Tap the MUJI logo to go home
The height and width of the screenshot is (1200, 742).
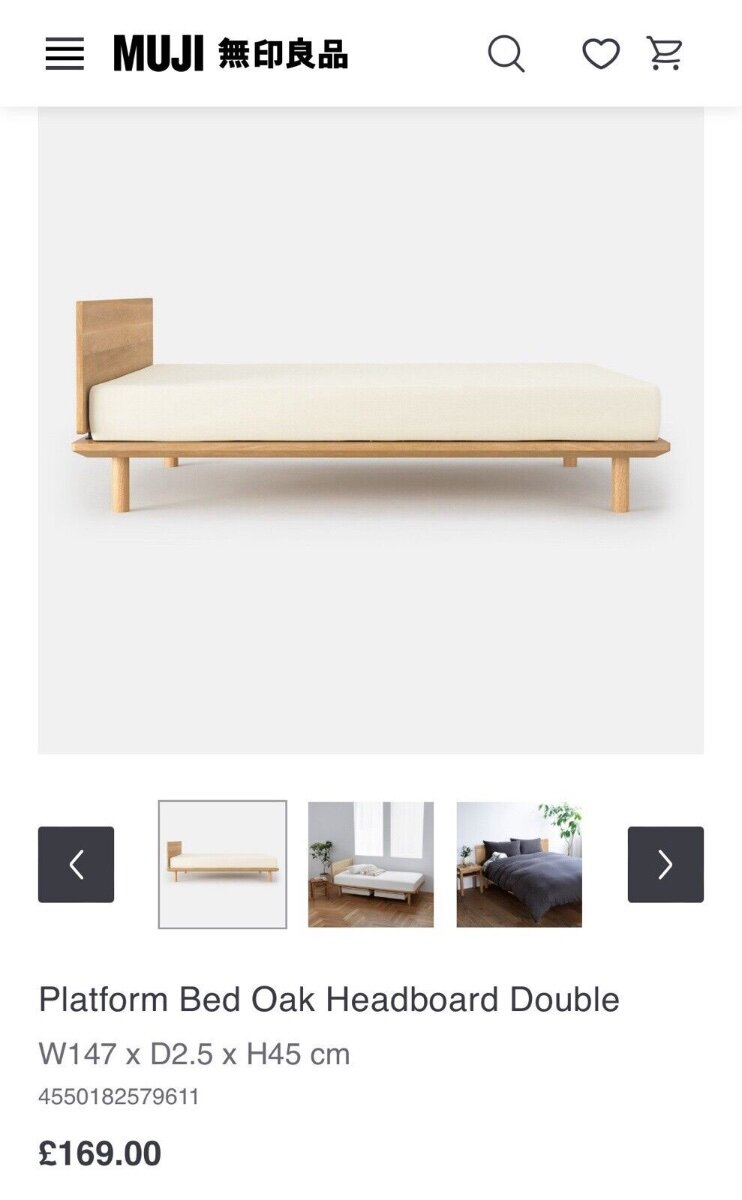[231, 53]
